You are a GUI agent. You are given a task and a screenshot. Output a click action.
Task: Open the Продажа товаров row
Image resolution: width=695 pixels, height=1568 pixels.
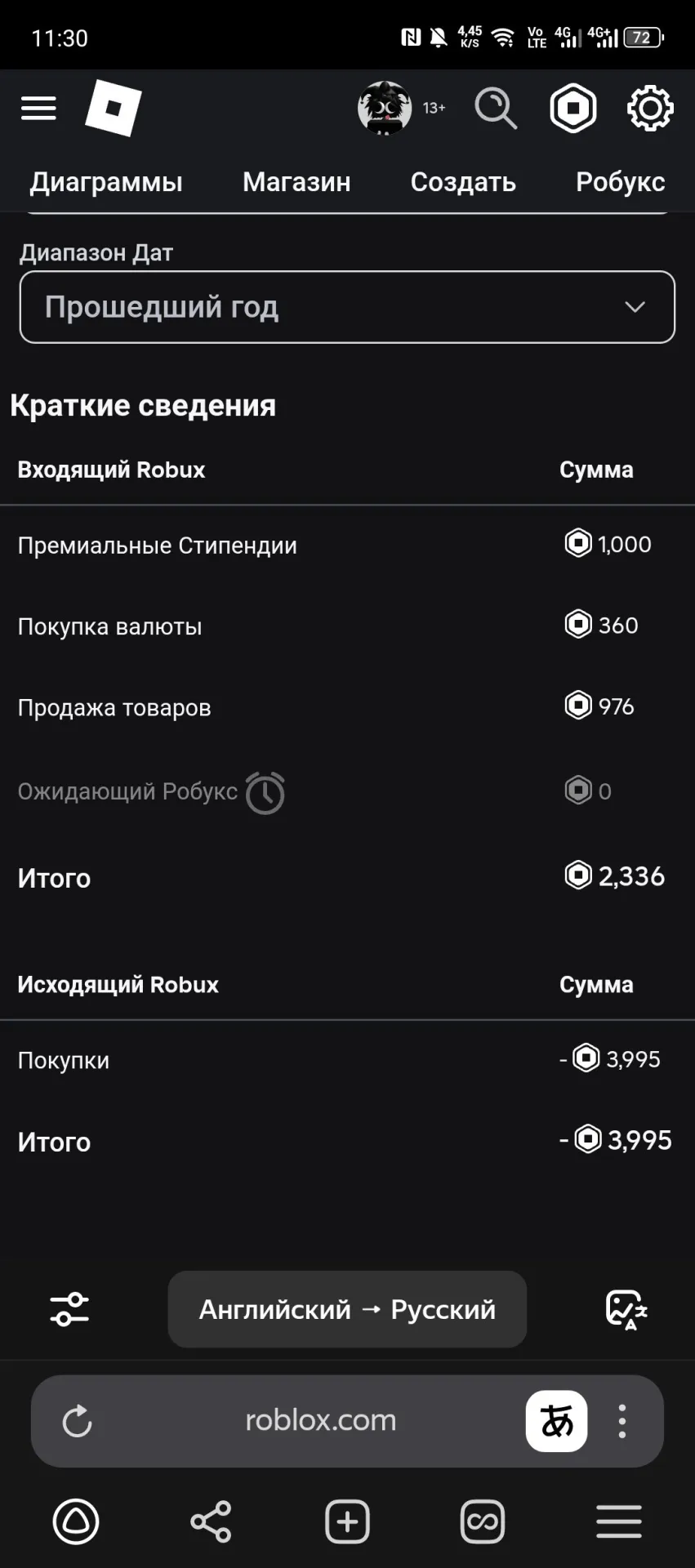(347, 706)
